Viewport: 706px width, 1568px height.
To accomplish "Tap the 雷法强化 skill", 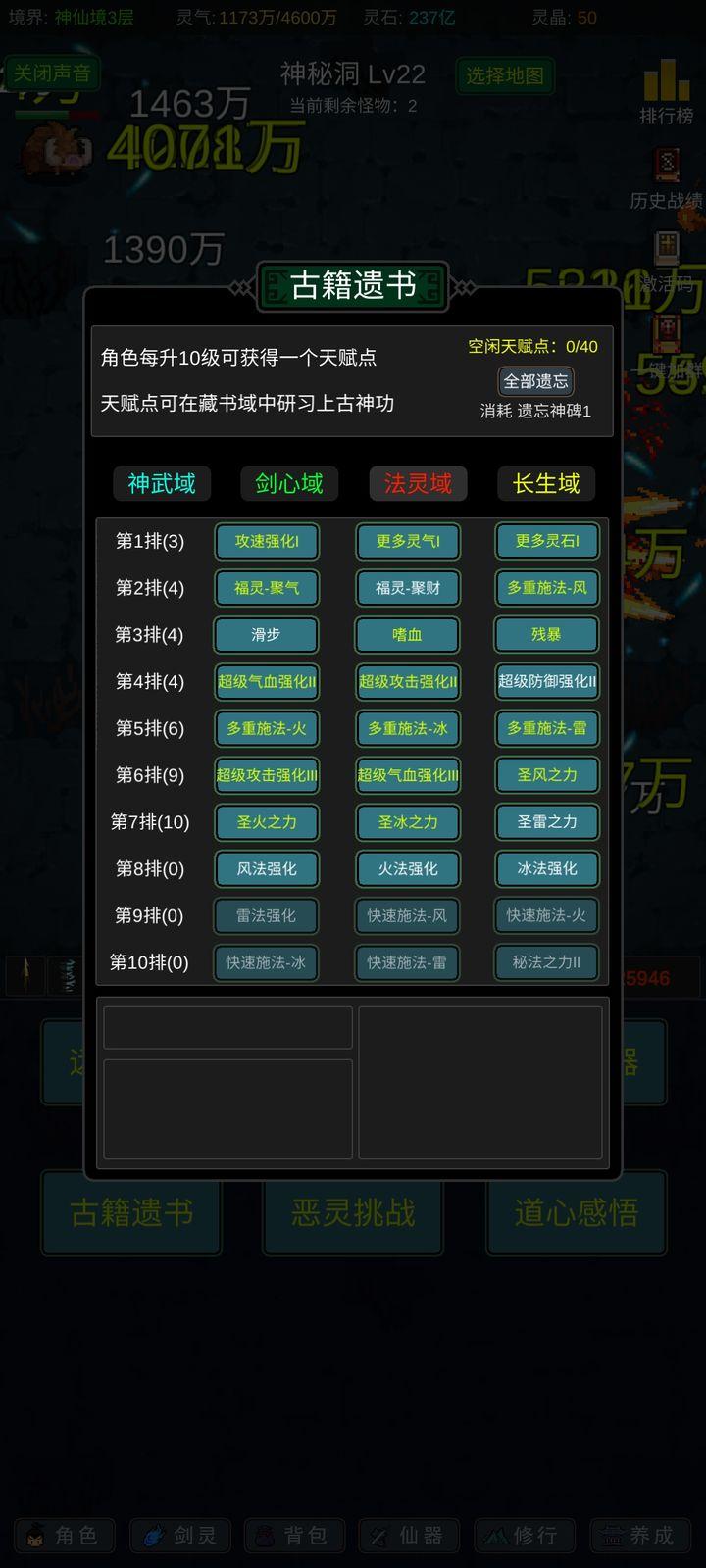I will pyautogui.click(x=267, y=915).
